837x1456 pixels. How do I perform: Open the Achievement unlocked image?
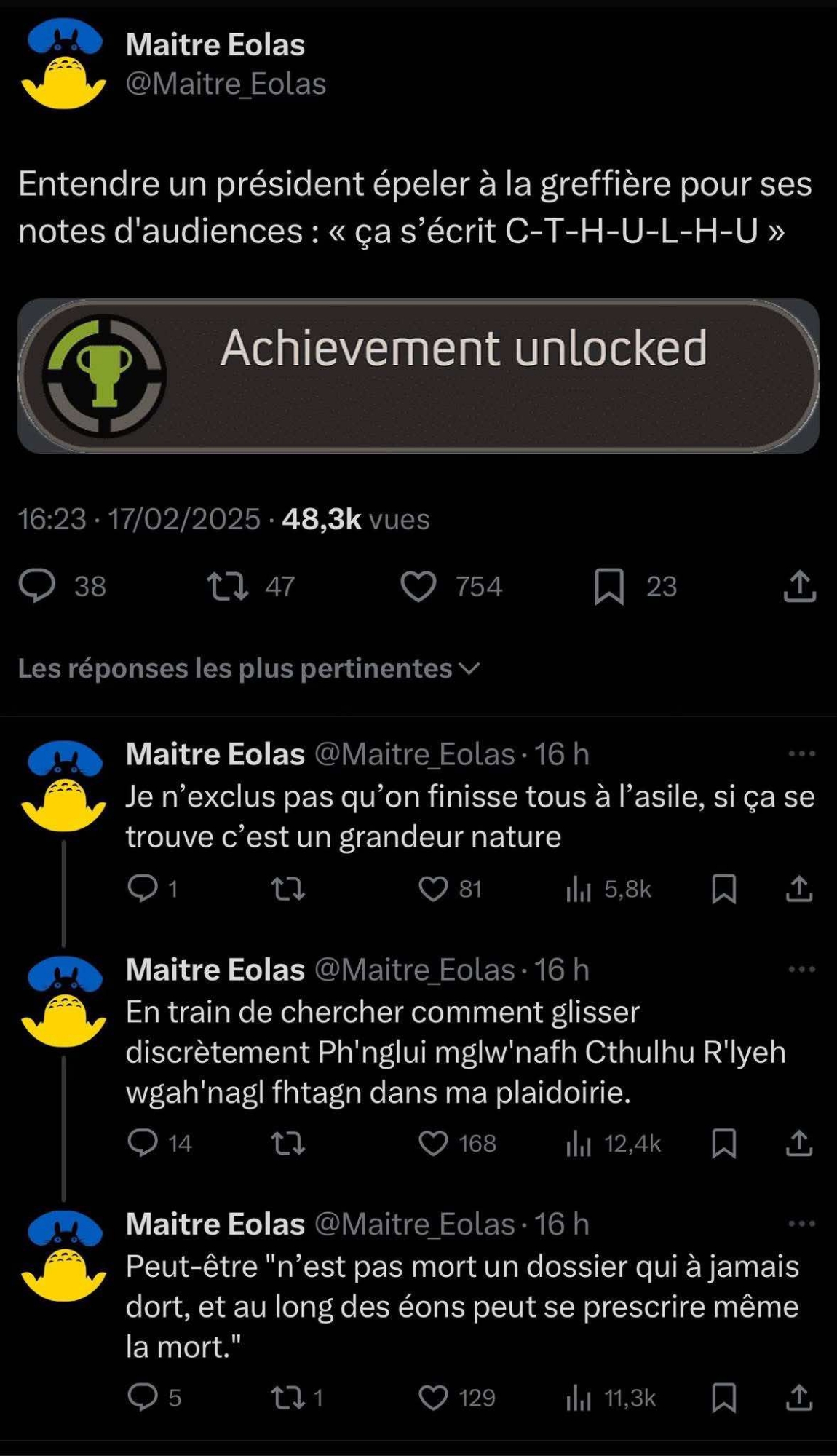(418, 376)
